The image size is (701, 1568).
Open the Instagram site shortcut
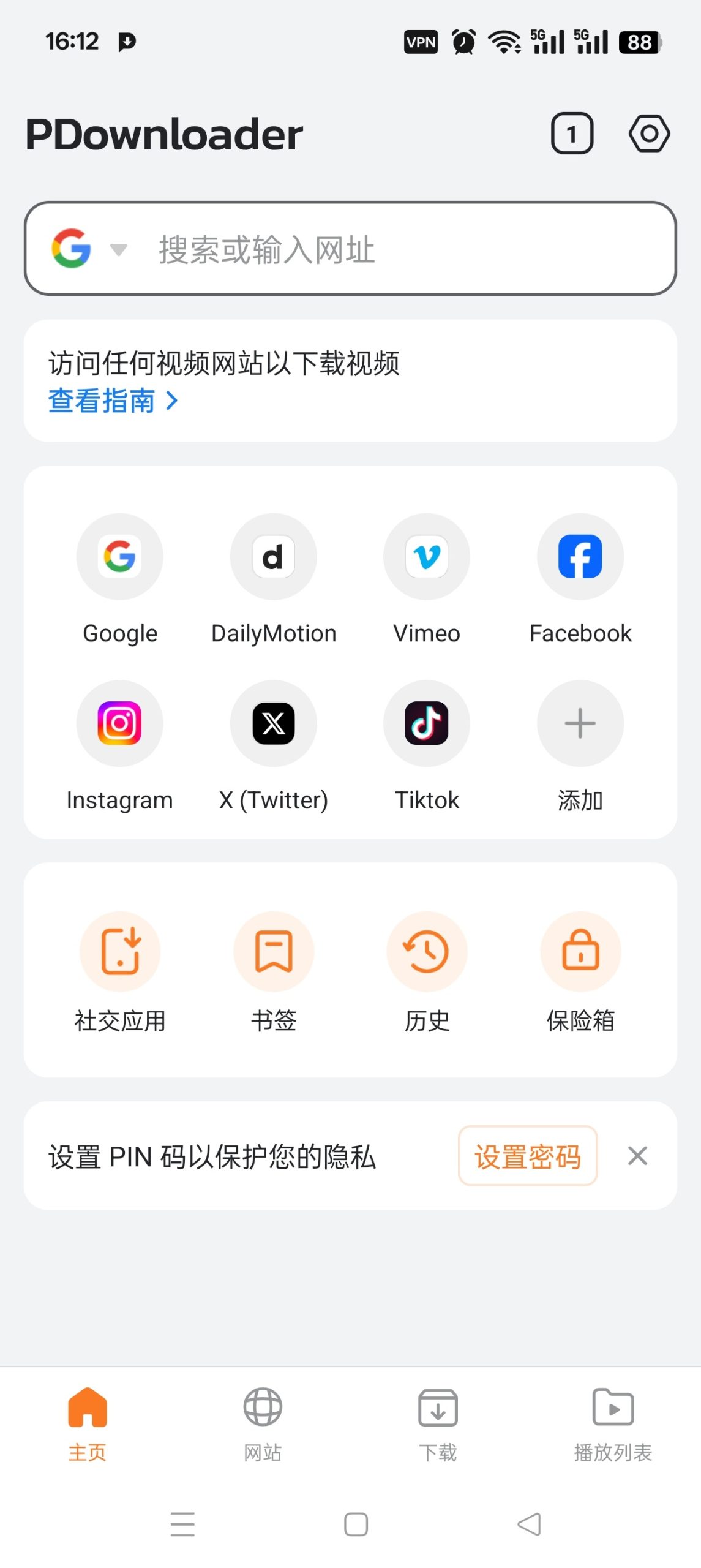(120, 724)
